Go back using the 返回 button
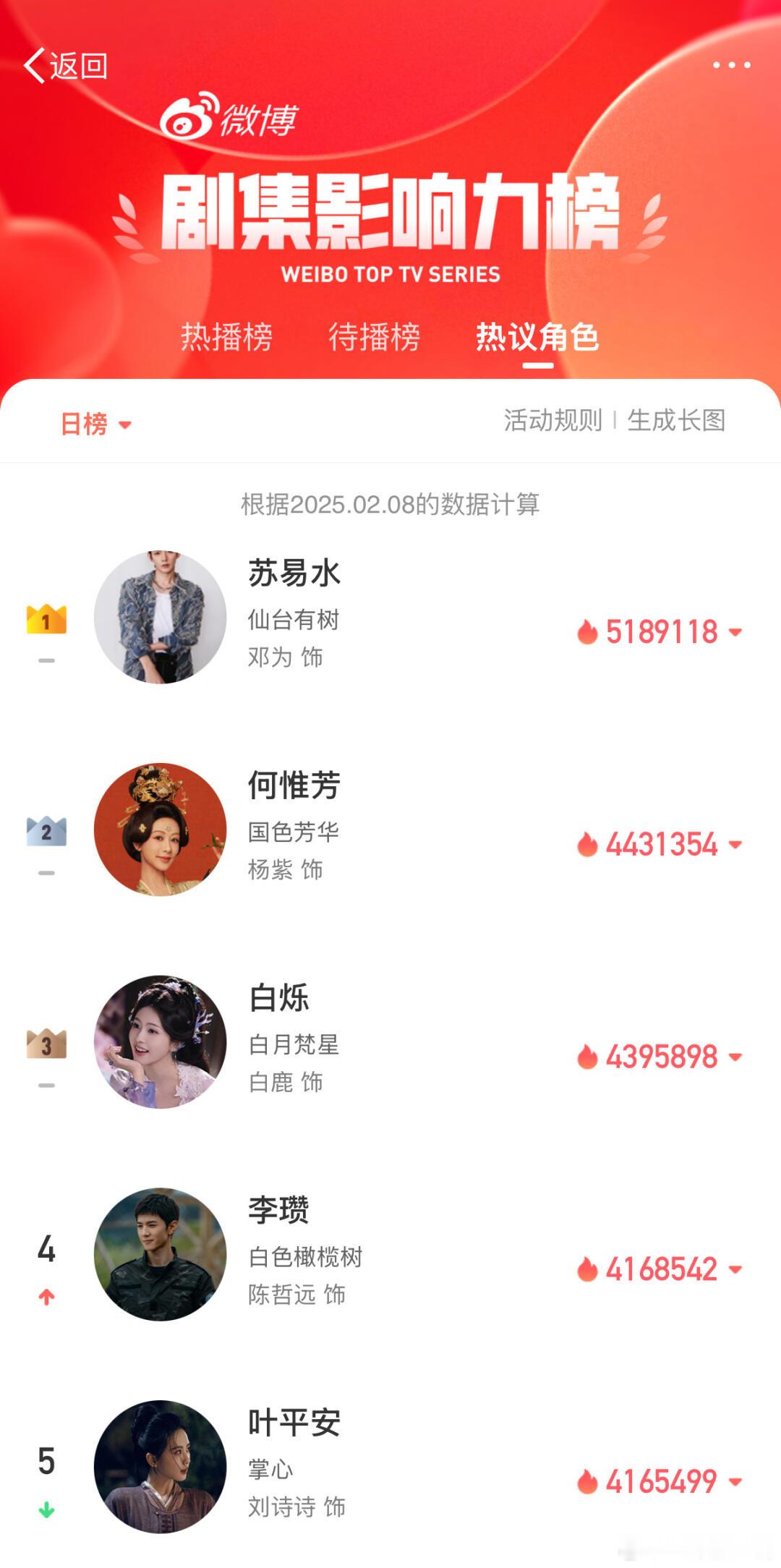Image resolution: width=781 pixels, height=1568 pixels. (x=66, y=66)
